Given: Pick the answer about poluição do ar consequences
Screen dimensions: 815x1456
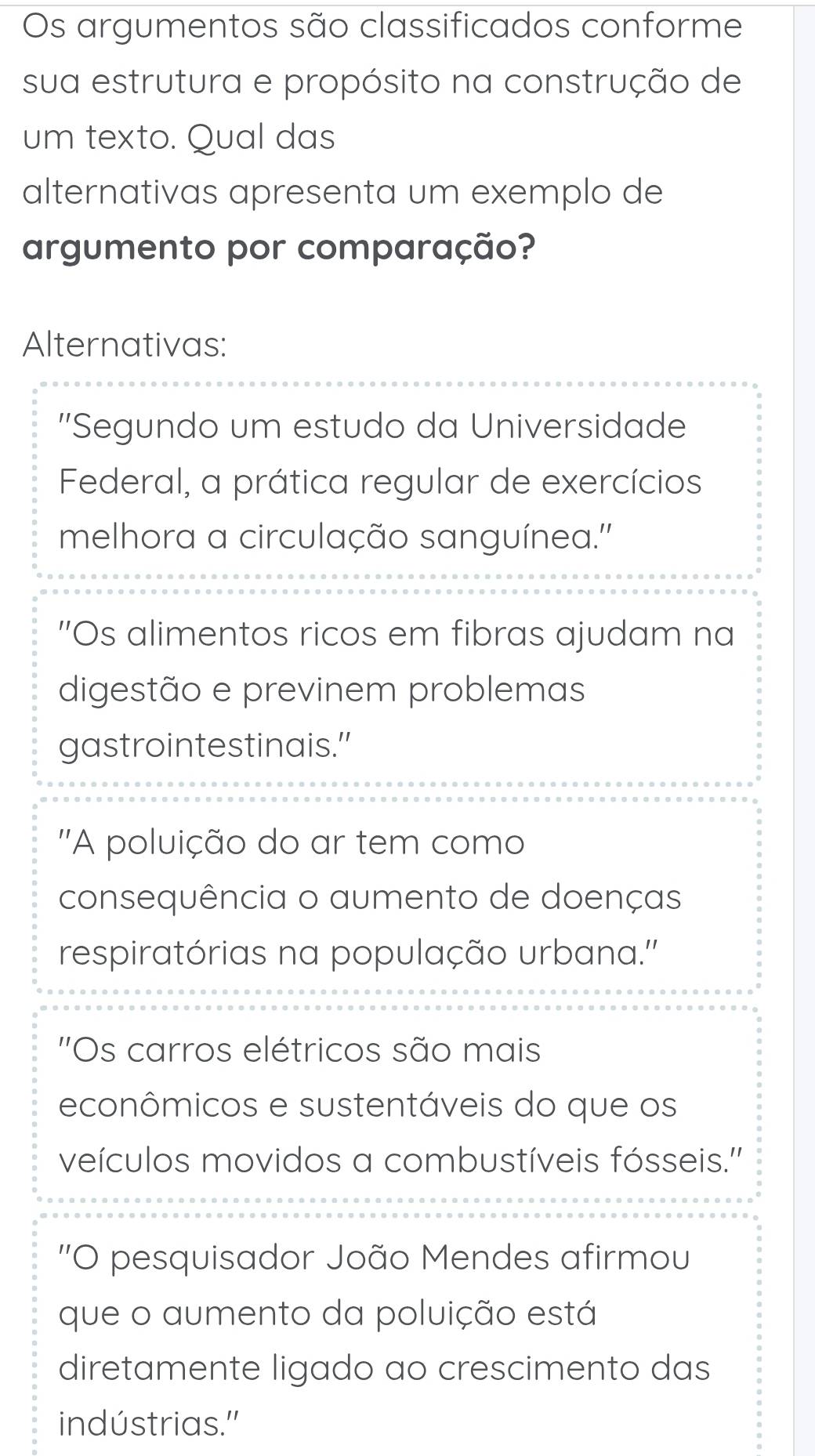Looking at the screenshot, I should (x=396, y=897).
